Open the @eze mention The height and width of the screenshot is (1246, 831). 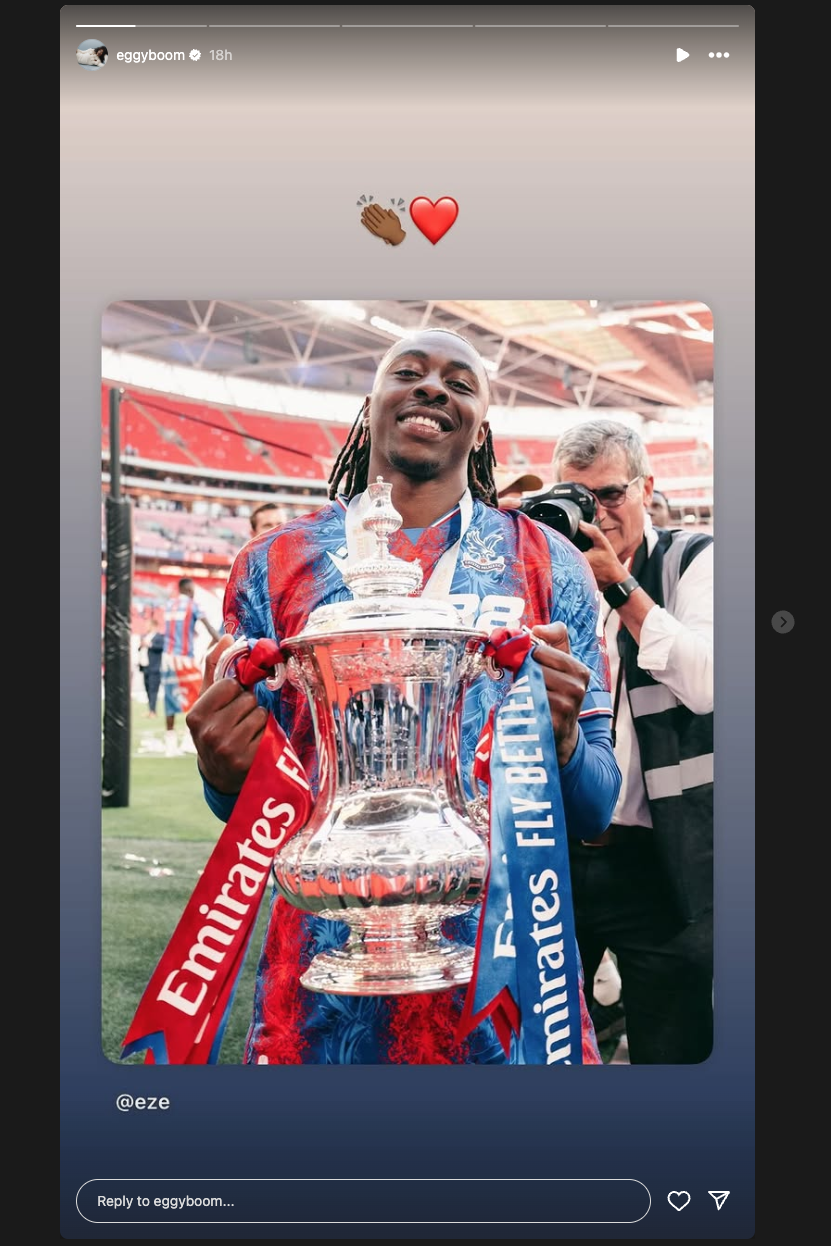point(143,1102)
